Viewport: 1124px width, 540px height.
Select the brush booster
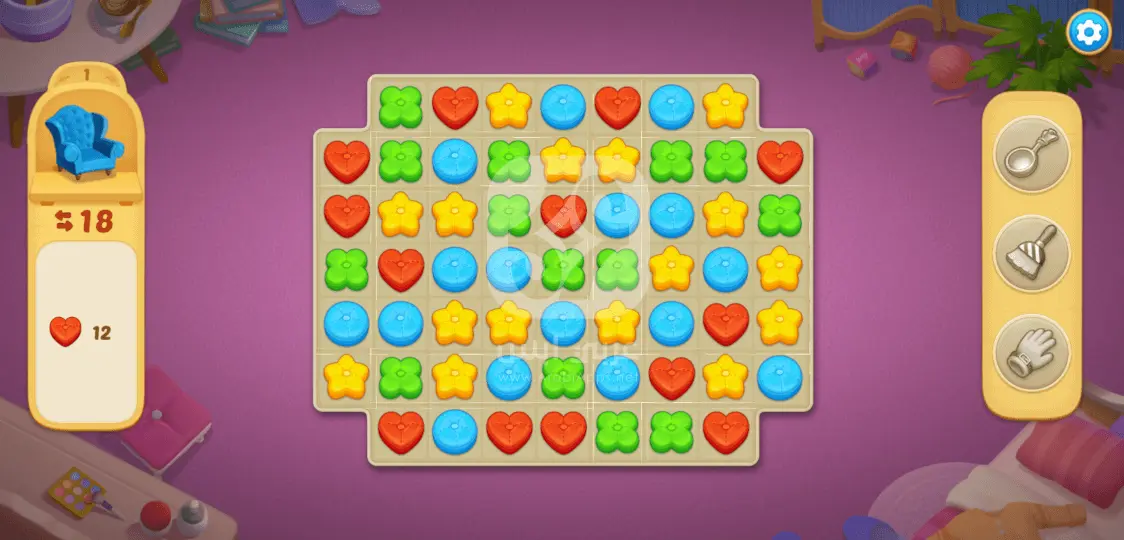click(1031, 253)
